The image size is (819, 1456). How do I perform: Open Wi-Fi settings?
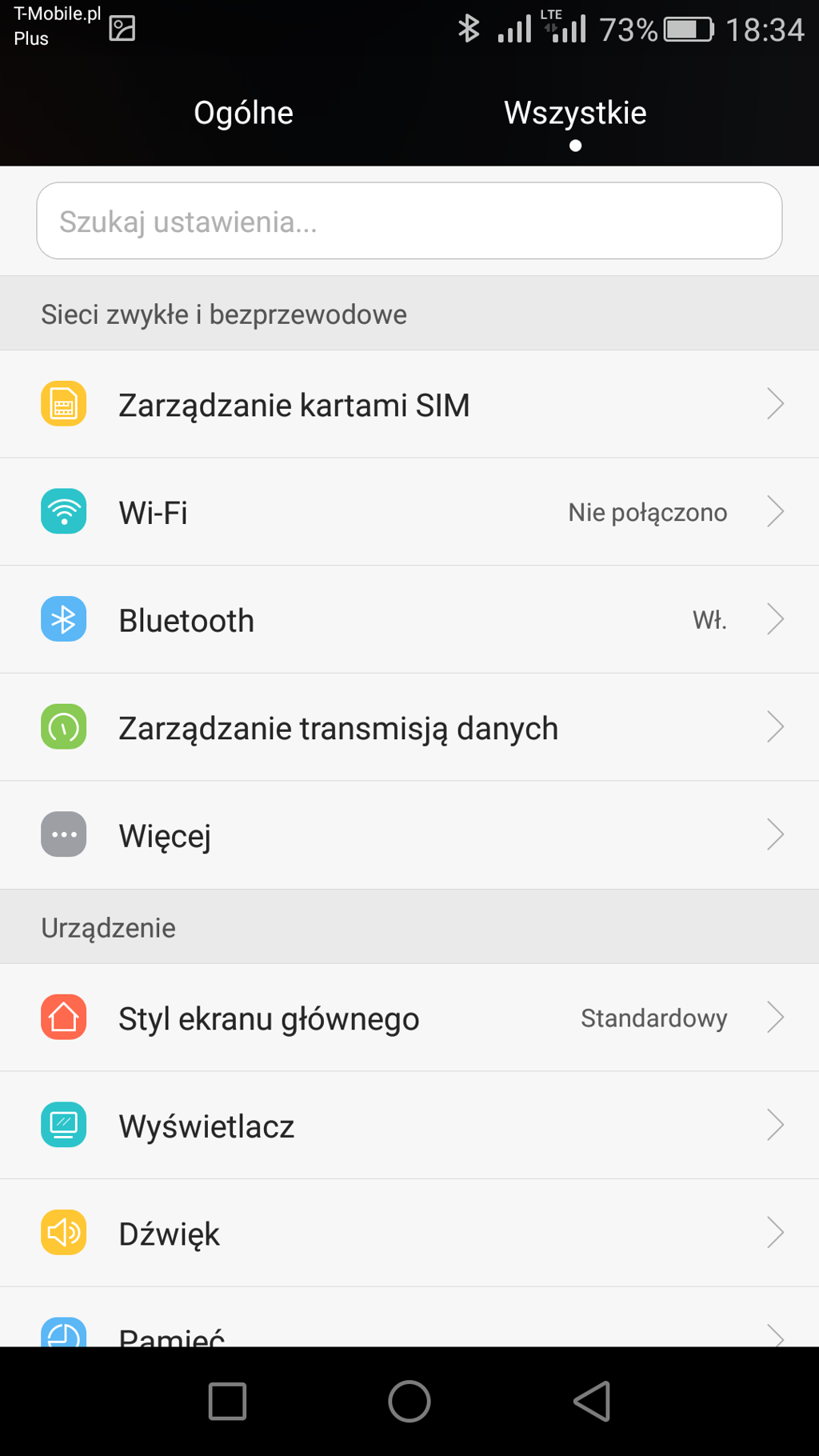click(x=409, y=512)
